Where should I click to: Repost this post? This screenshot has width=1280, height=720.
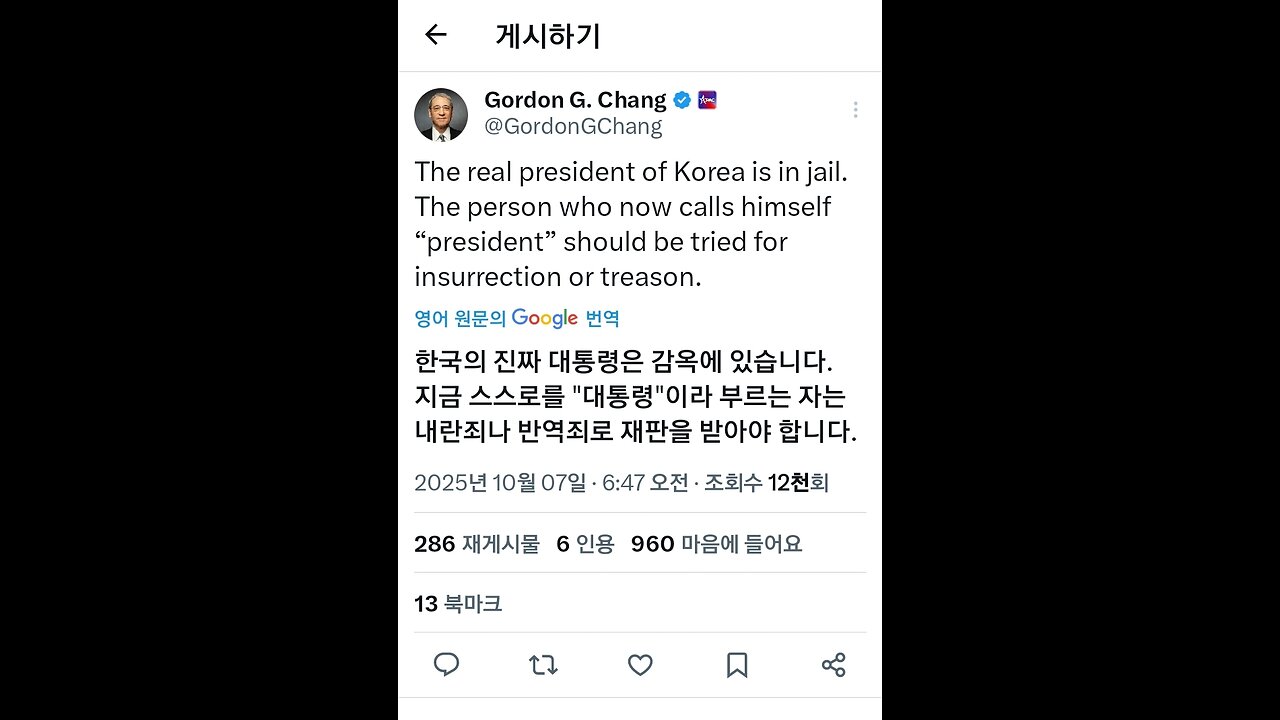(543, 665)
